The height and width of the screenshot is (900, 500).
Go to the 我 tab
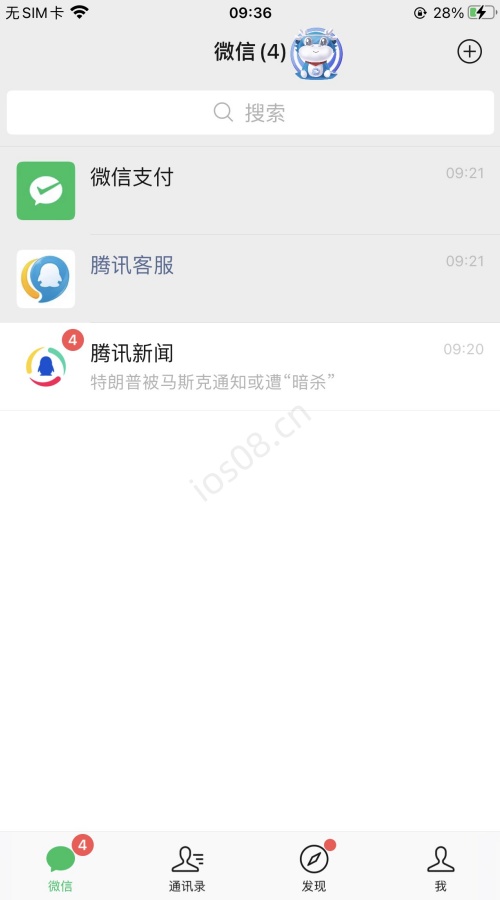(x=440, y=868)
